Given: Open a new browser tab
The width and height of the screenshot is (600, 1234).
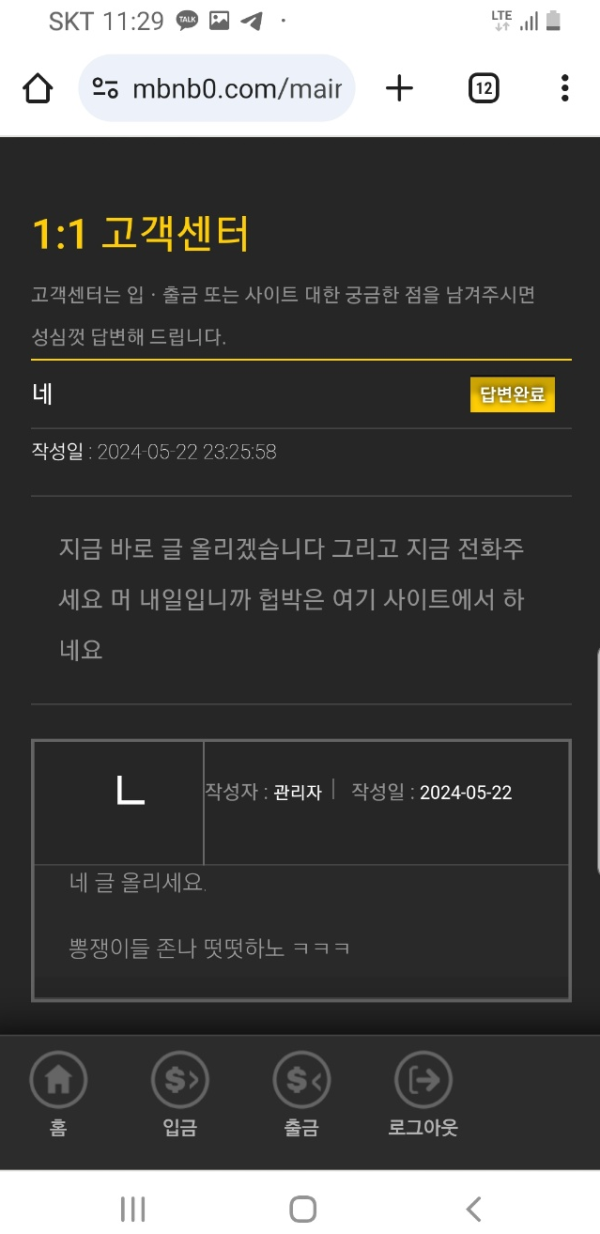Looking at the screenshot, I should click(x=399, y=88).
